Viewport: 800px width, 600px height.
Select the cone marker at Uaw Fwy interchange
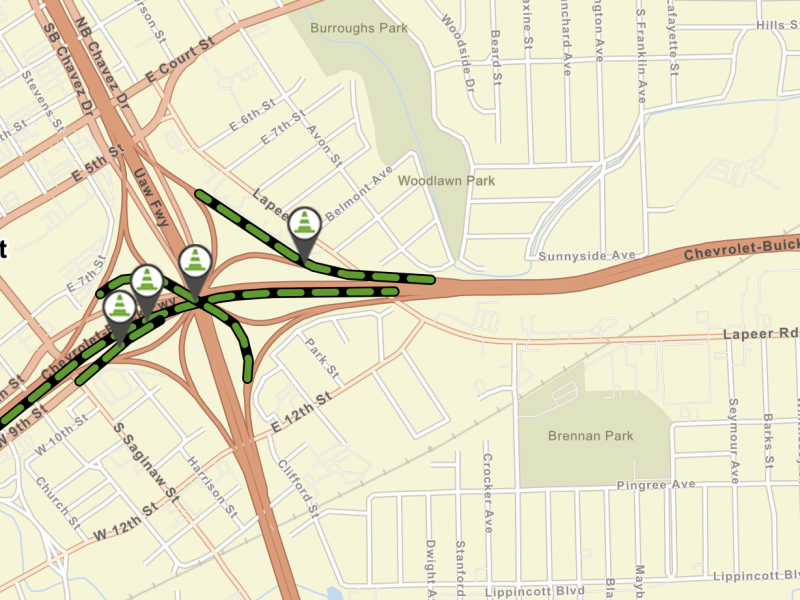(195, 262)
